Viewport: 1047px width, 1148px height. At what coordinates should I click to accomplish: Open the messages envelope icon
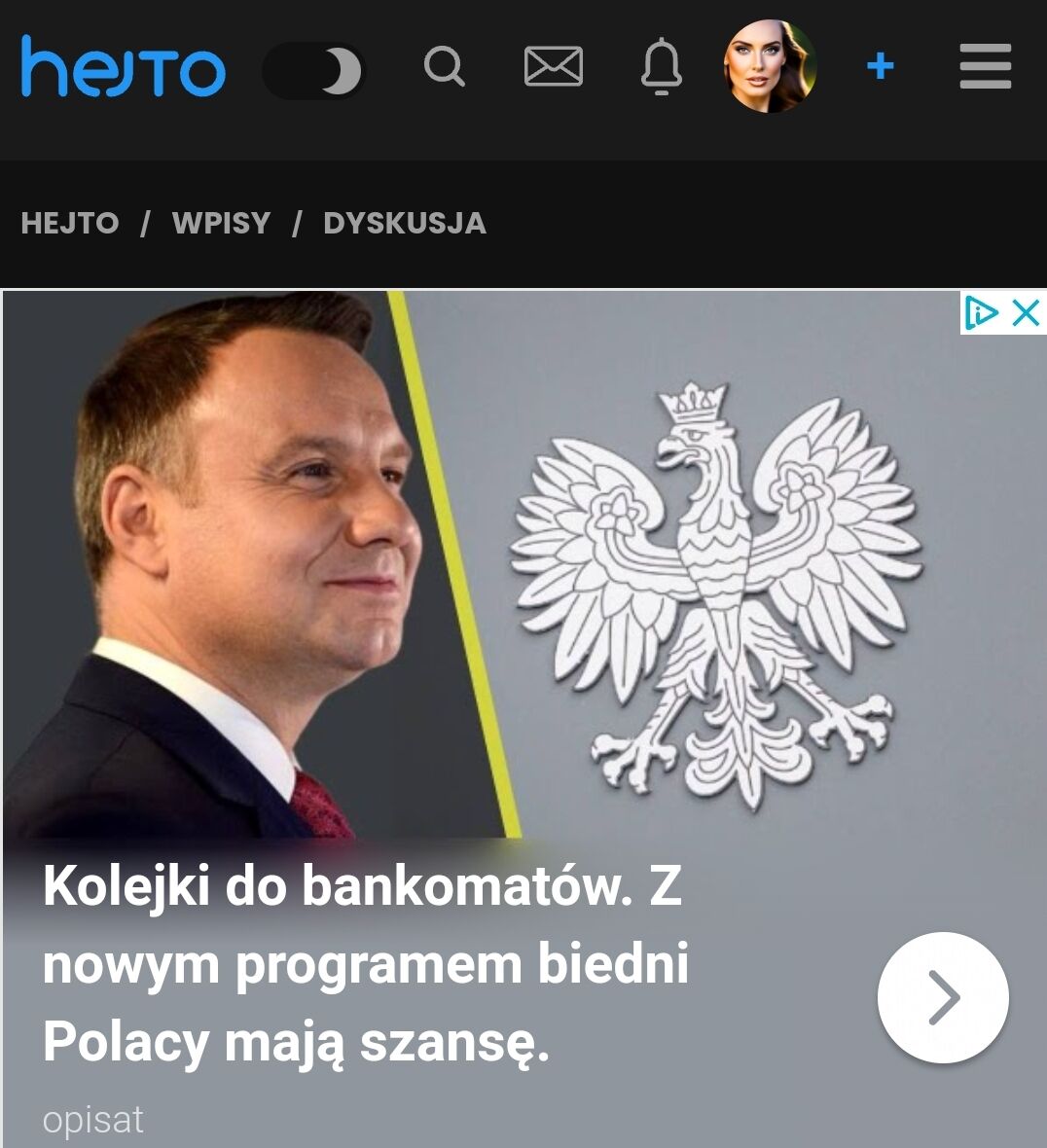click(553, 67)
